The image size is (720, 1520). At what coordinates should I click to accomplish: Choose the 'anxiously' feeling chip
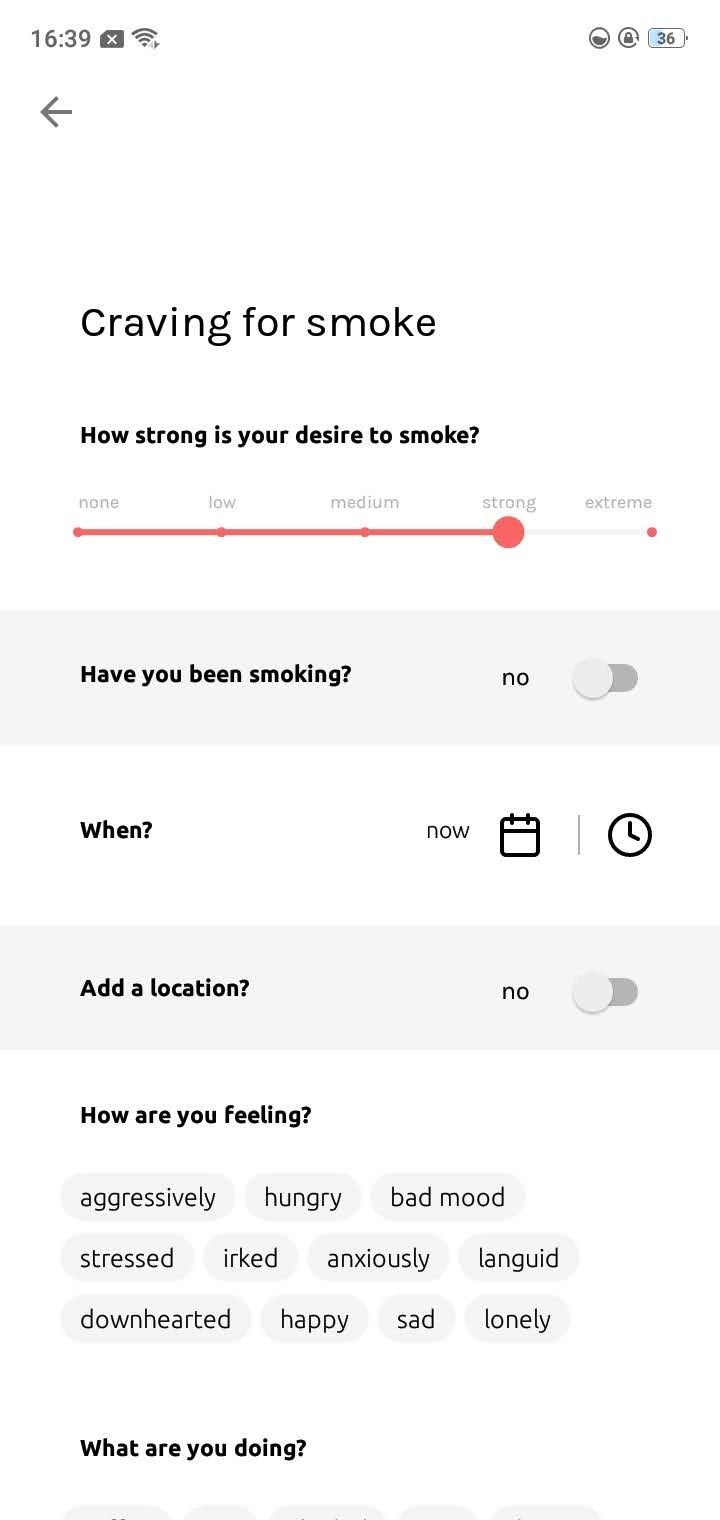click(x=378, y=1258)
